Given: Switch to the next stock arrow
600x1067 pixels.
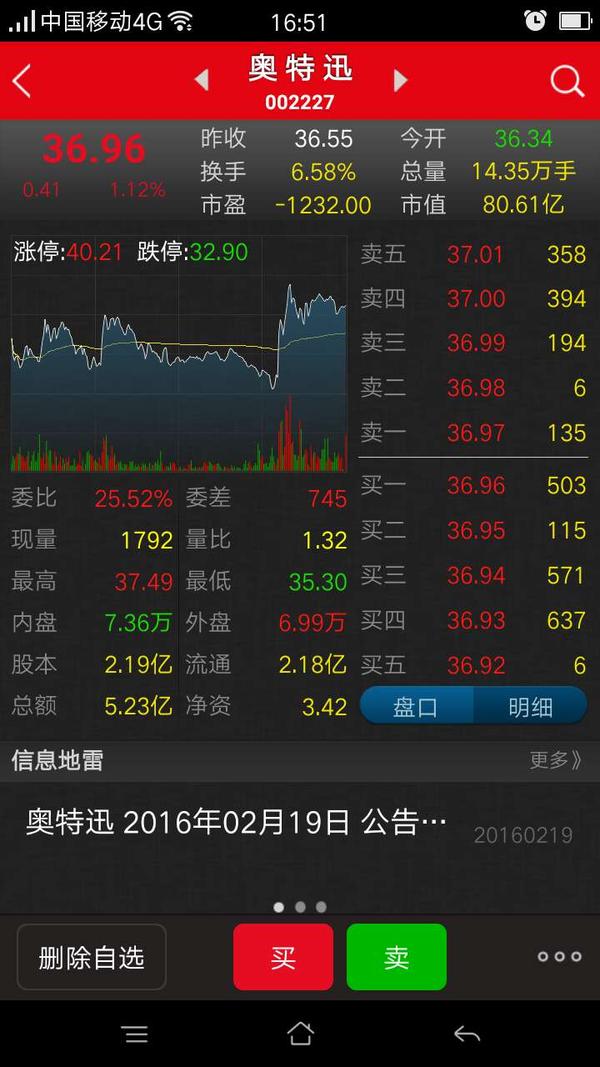Looking at the screenshot, I should click(400, 80).
